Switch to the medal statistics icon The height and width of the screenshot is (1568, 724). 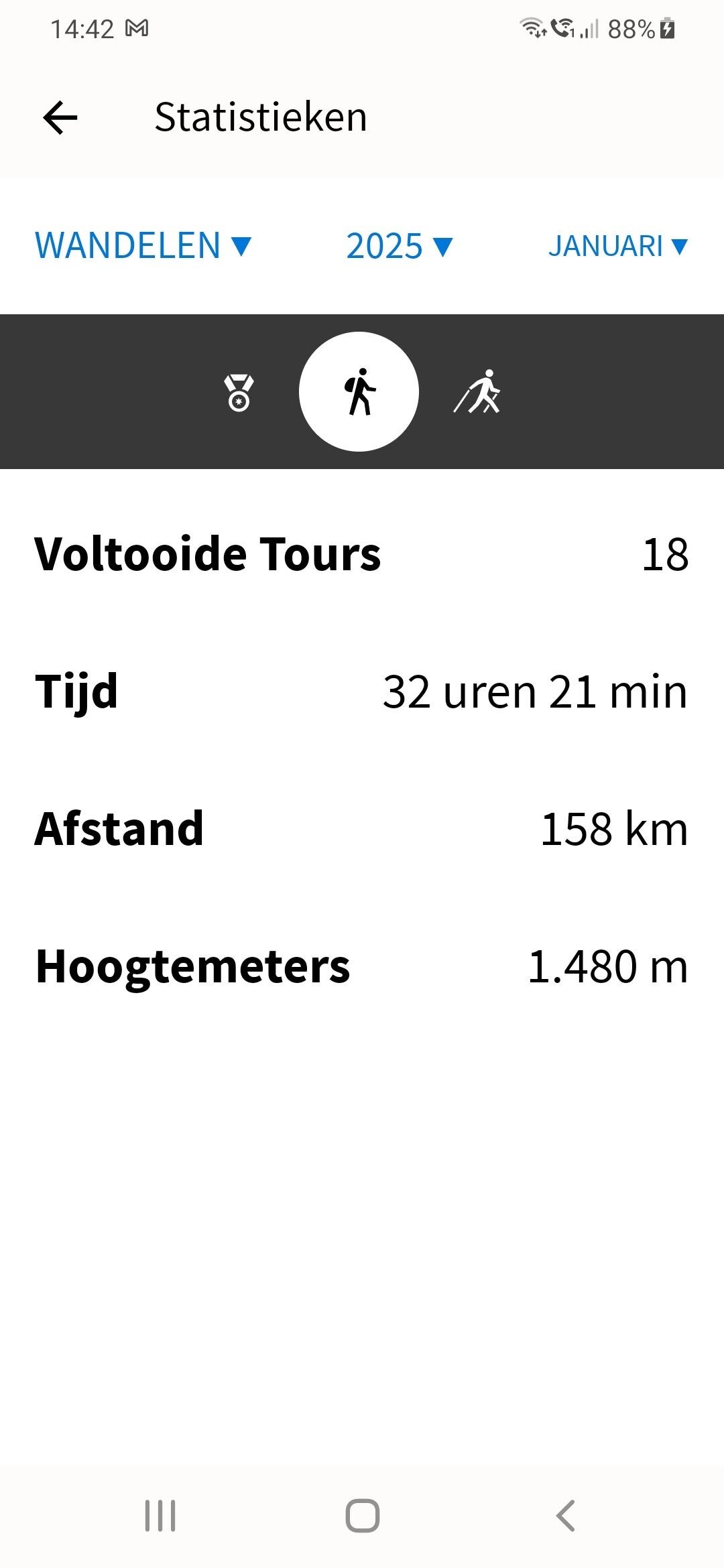click(x=239, y=393)
